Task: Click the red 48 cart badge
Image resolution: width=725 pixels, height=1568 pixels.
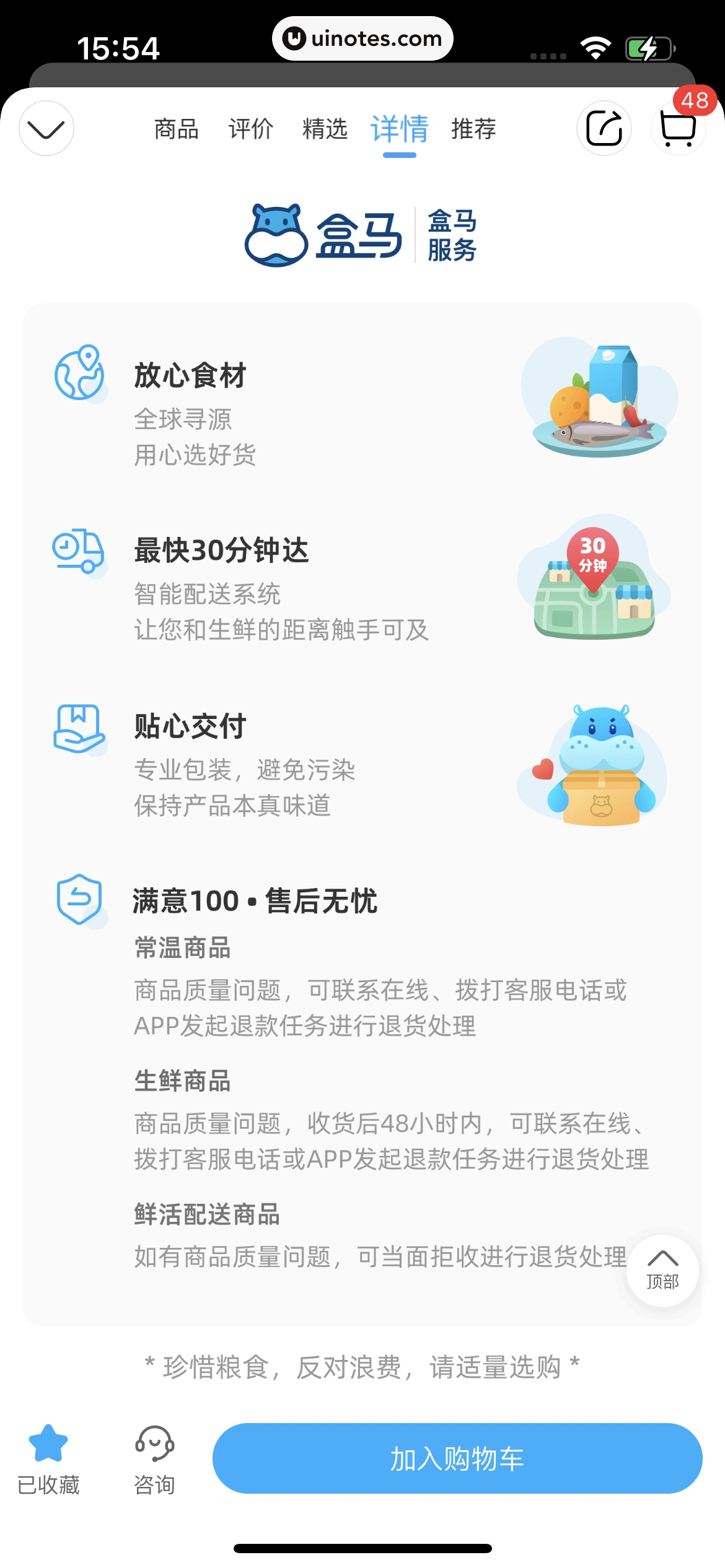Action: (x=695, y=100)
